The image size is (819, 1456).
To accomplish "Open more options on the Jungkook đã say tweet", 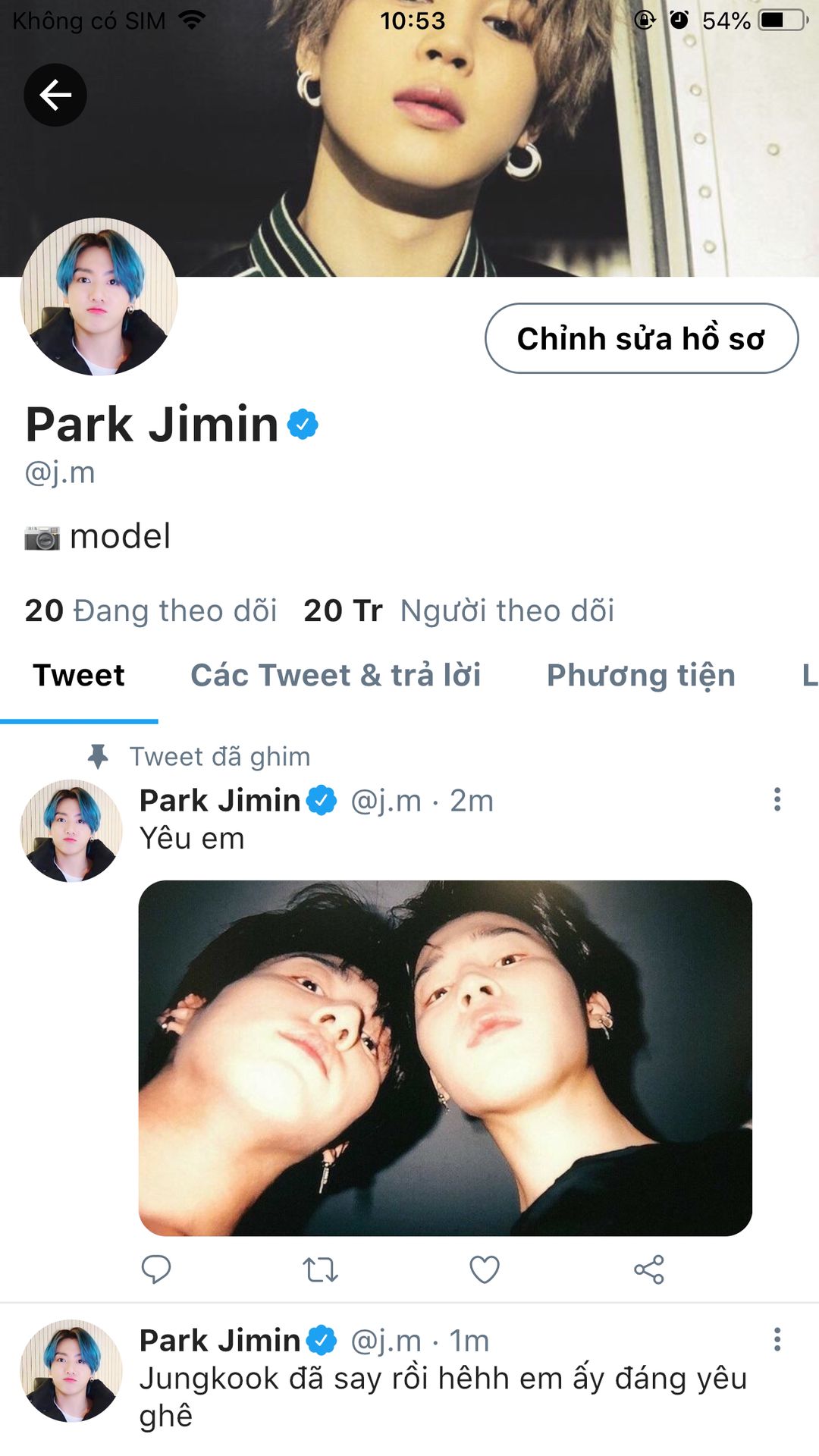I will tap(777, 1339).
